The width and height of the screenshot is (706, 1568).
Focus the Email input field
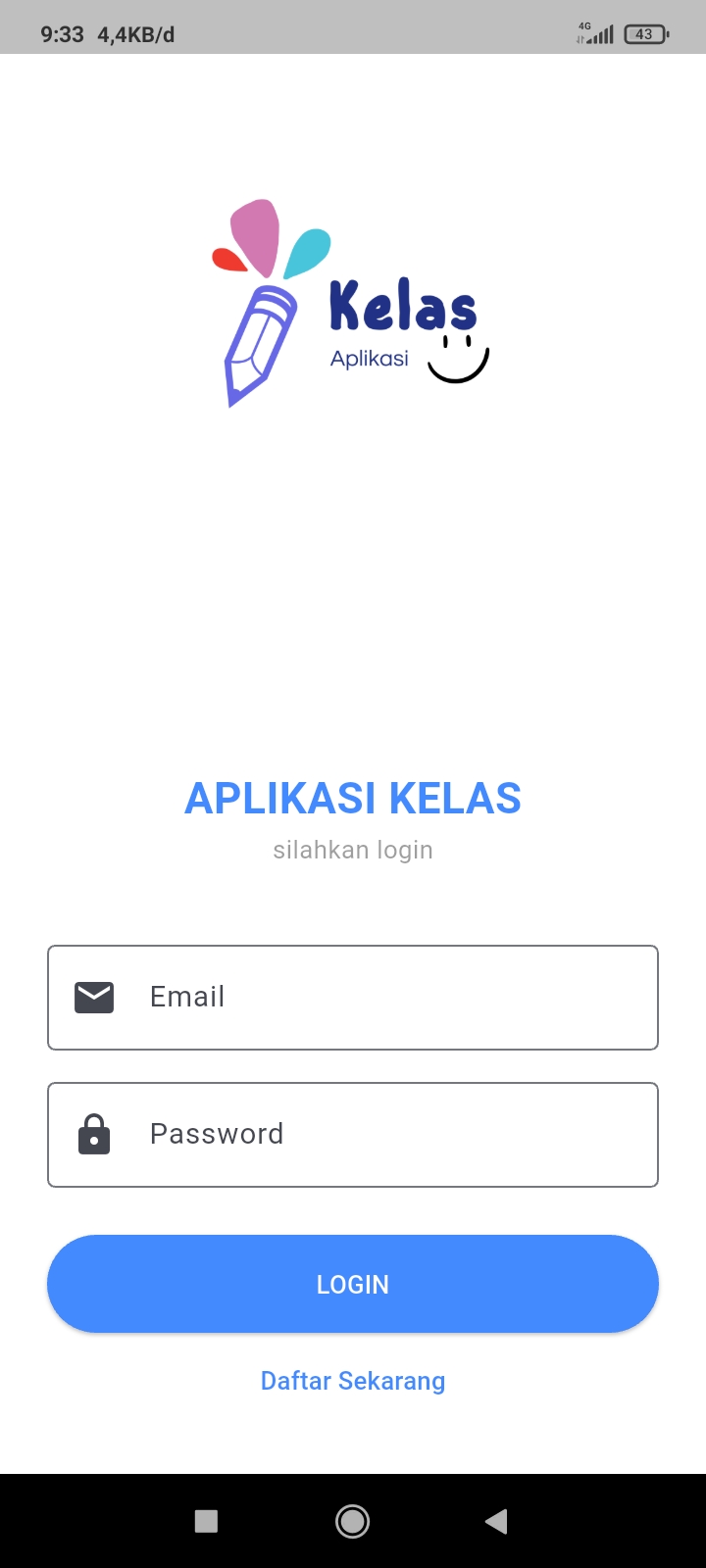click(353, 998)
